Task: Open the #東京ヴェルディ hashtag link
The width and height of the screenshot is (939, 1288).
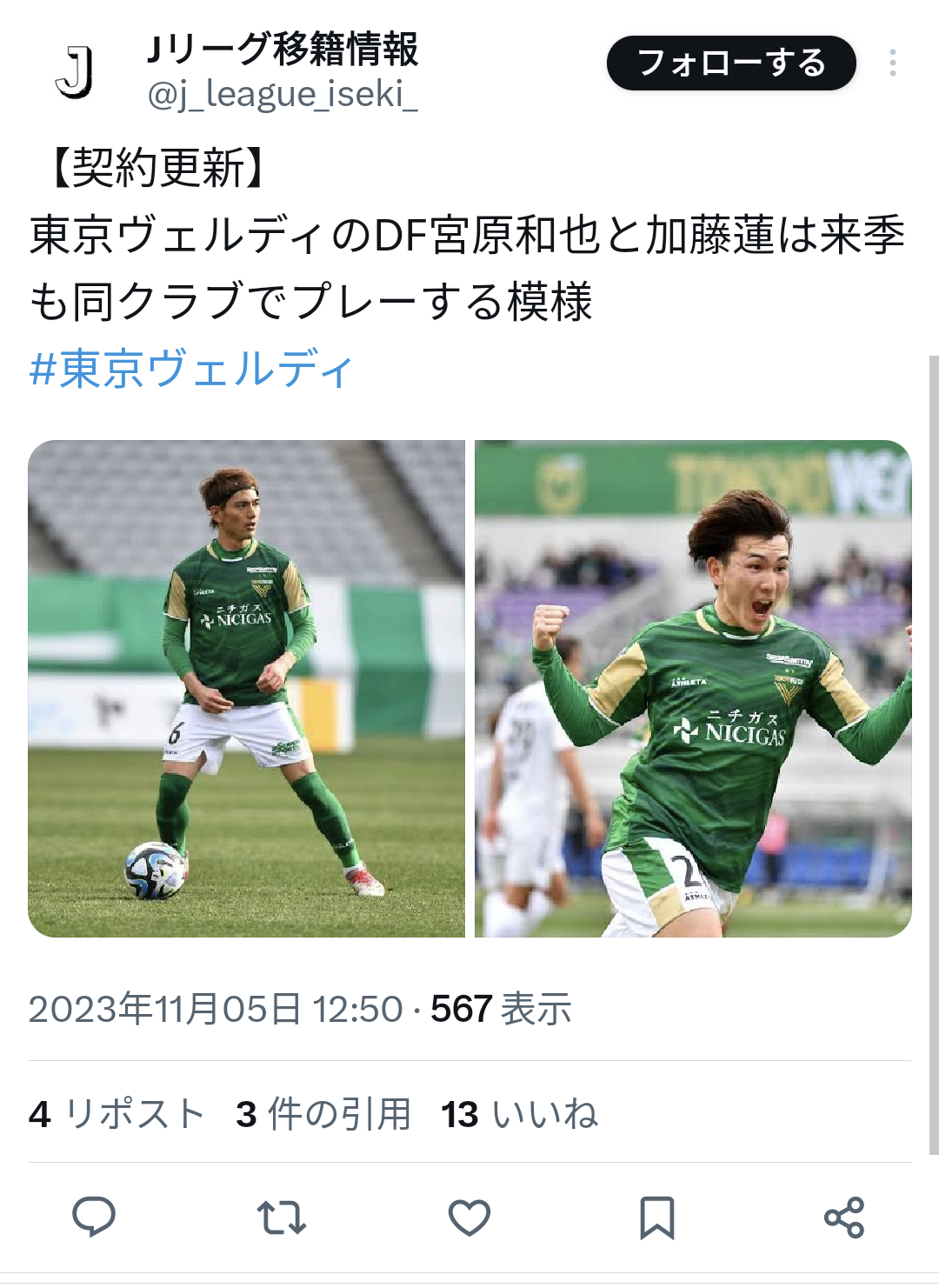Action: point(190,369)
